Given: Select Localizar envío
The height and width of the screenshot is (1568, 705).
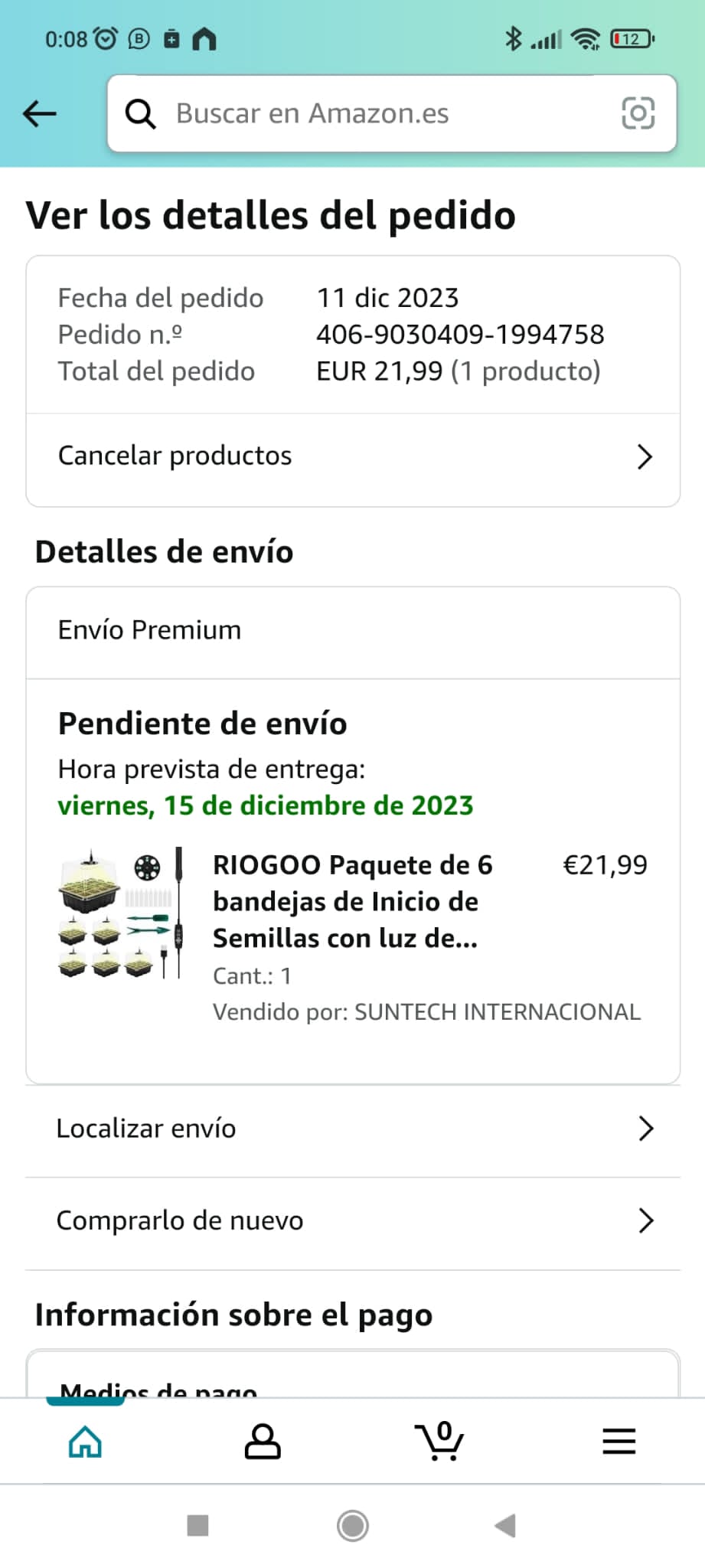Looking at the screenshot, I should click(353, 1129).
